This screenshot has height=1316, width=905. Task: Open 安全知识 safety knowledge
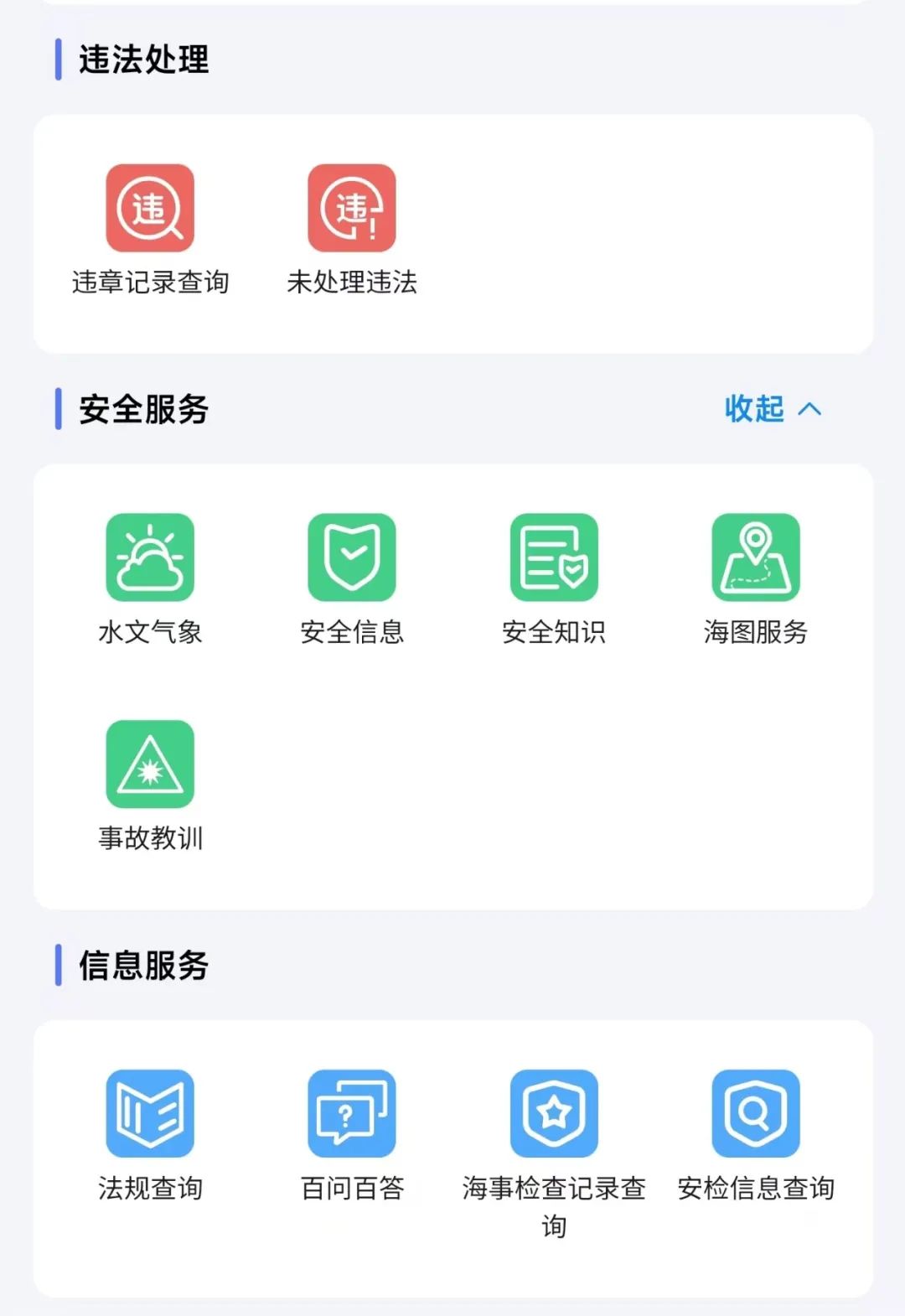[x=554, y=557]
